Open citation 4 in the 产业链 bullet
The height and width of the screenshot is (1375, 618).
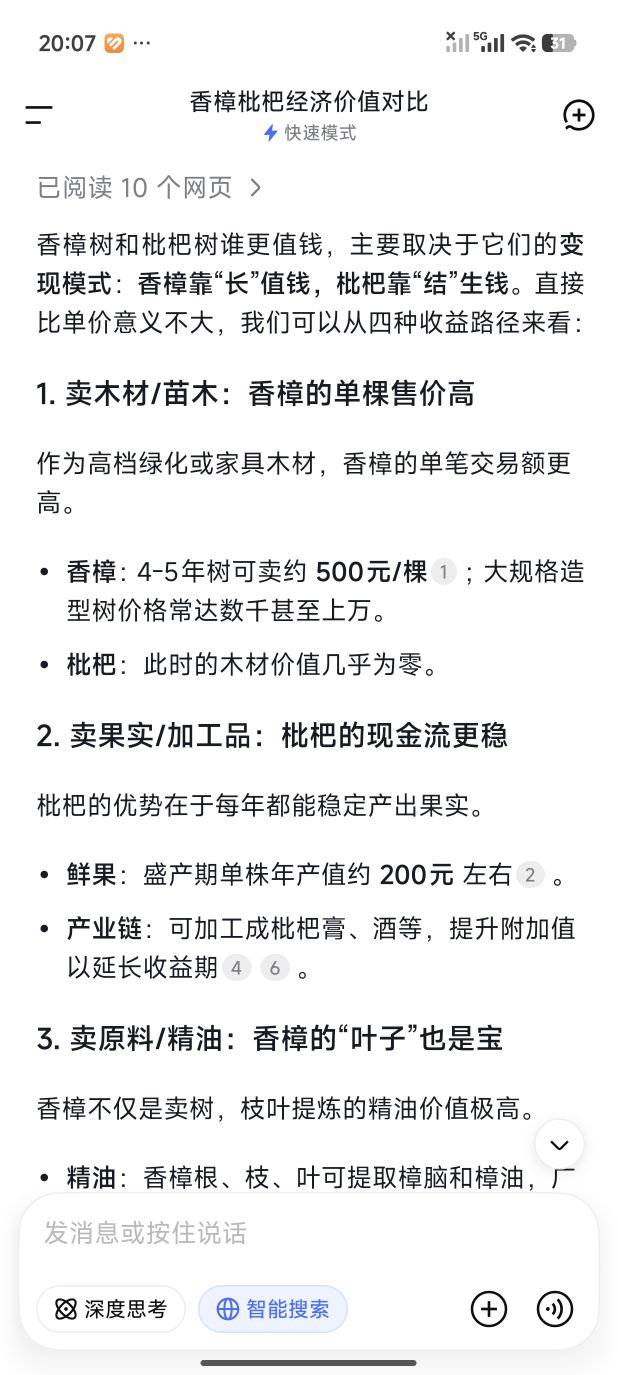click(236, 968)
